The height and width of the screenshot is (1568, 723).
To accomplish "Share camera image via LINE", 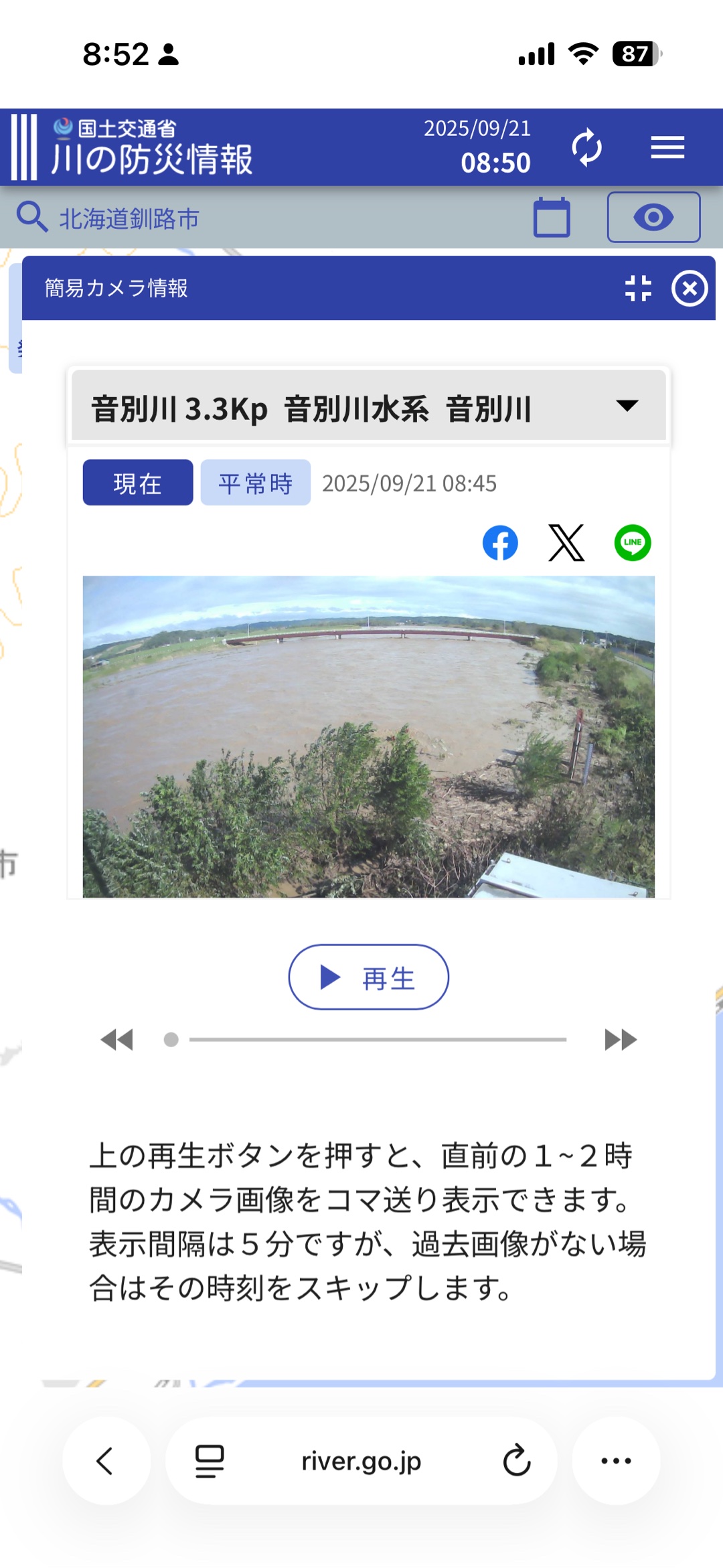I will click(x=633, y=543).
